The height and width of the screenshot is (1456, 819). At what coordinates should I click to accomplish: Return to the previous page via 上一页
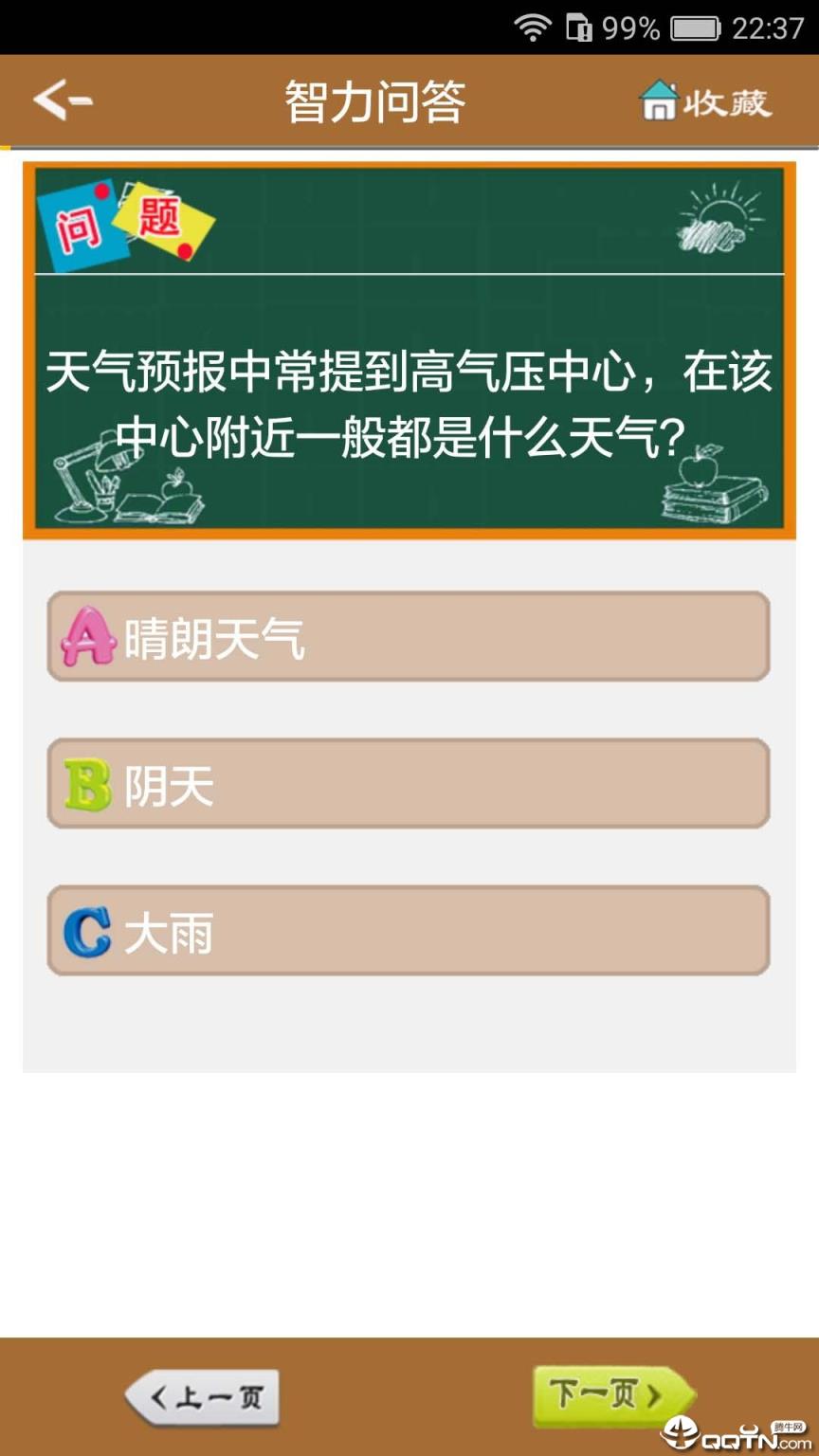(x=202, y=1394)
